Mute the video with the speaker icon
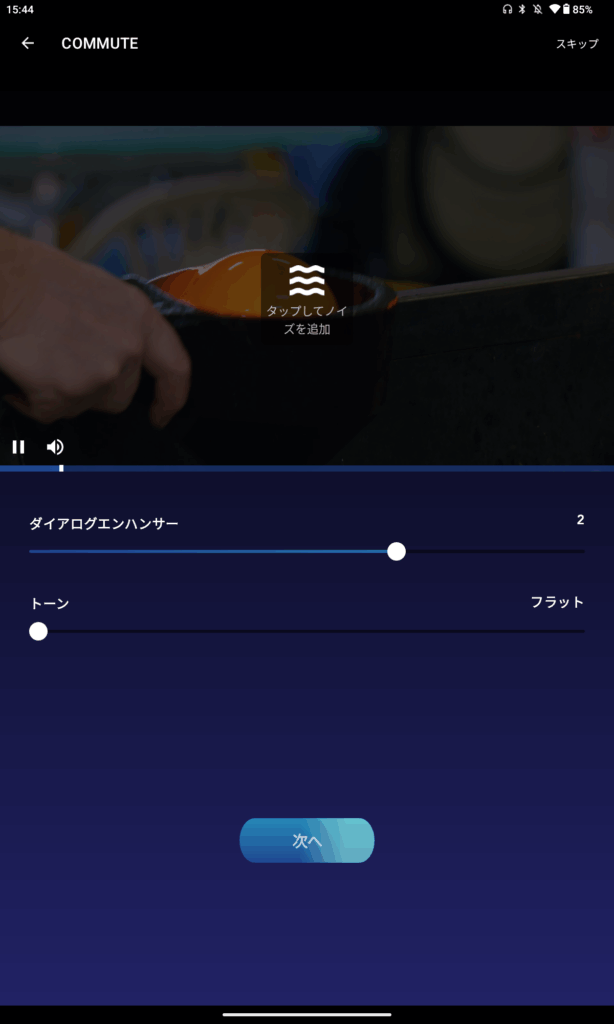 click(x=55, y=447)
